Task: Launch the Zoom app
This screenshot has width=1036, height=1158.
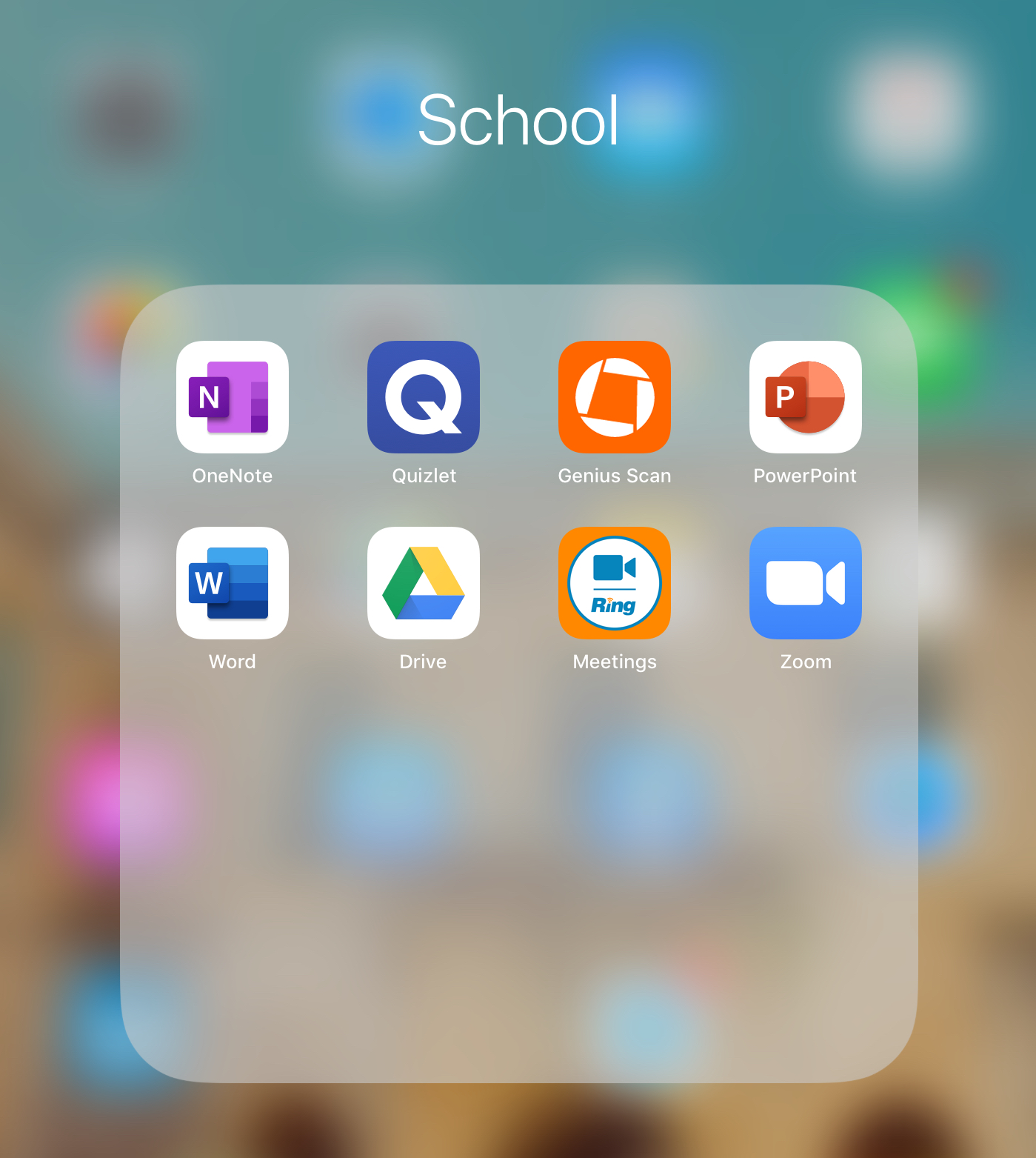Action: coord(806,583)
